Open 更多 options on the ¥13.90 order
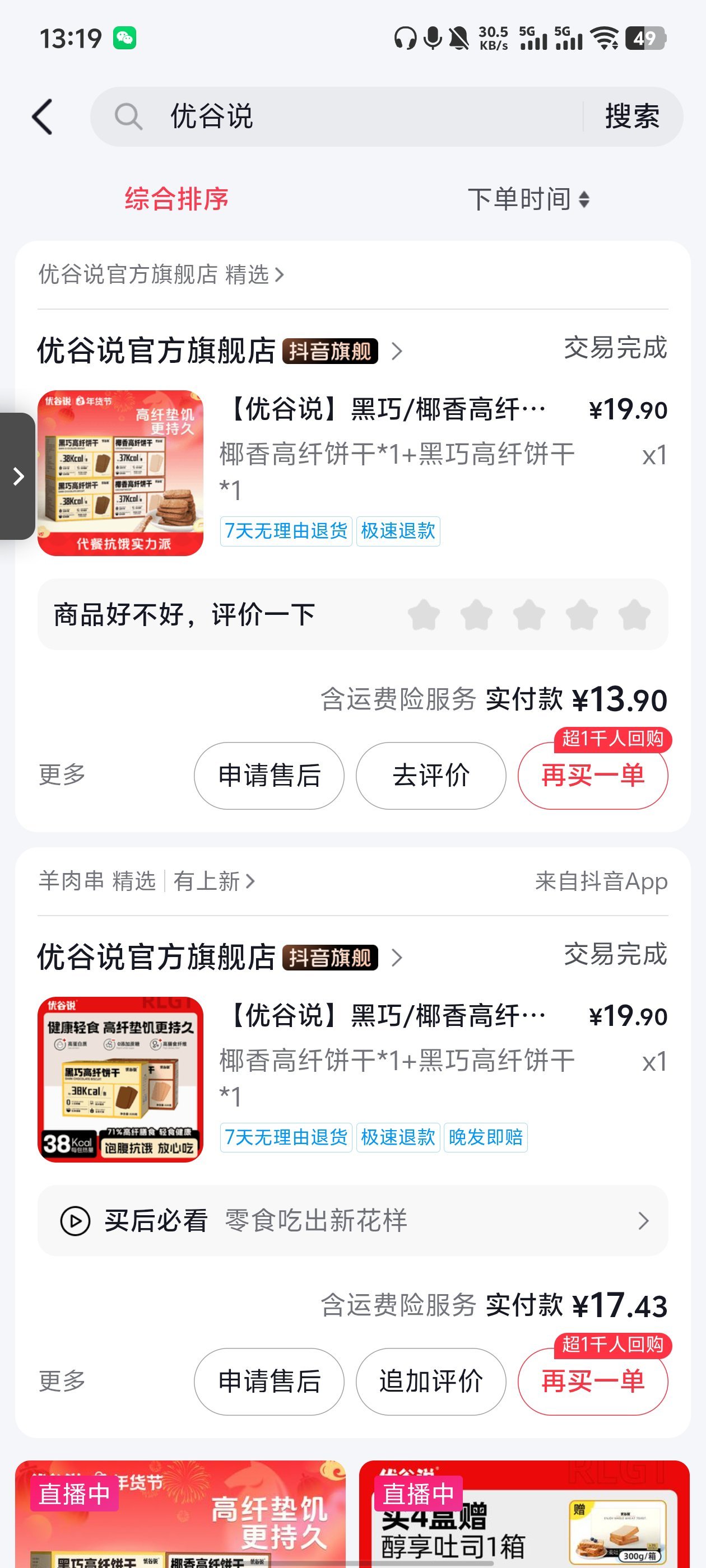The height and width of the screenshot is (1568, 706). 62,775
